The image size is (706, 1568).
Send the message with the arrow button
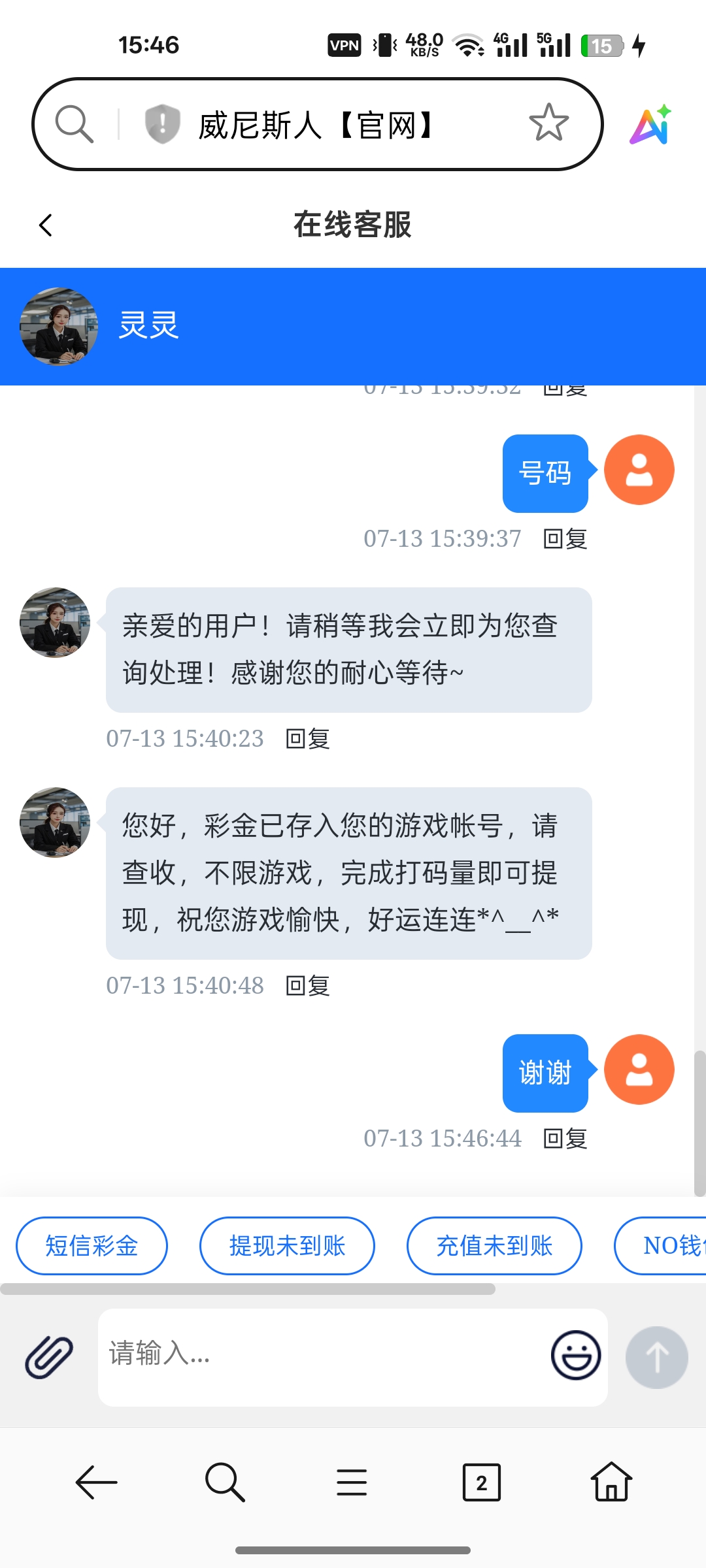(656, 1358)
